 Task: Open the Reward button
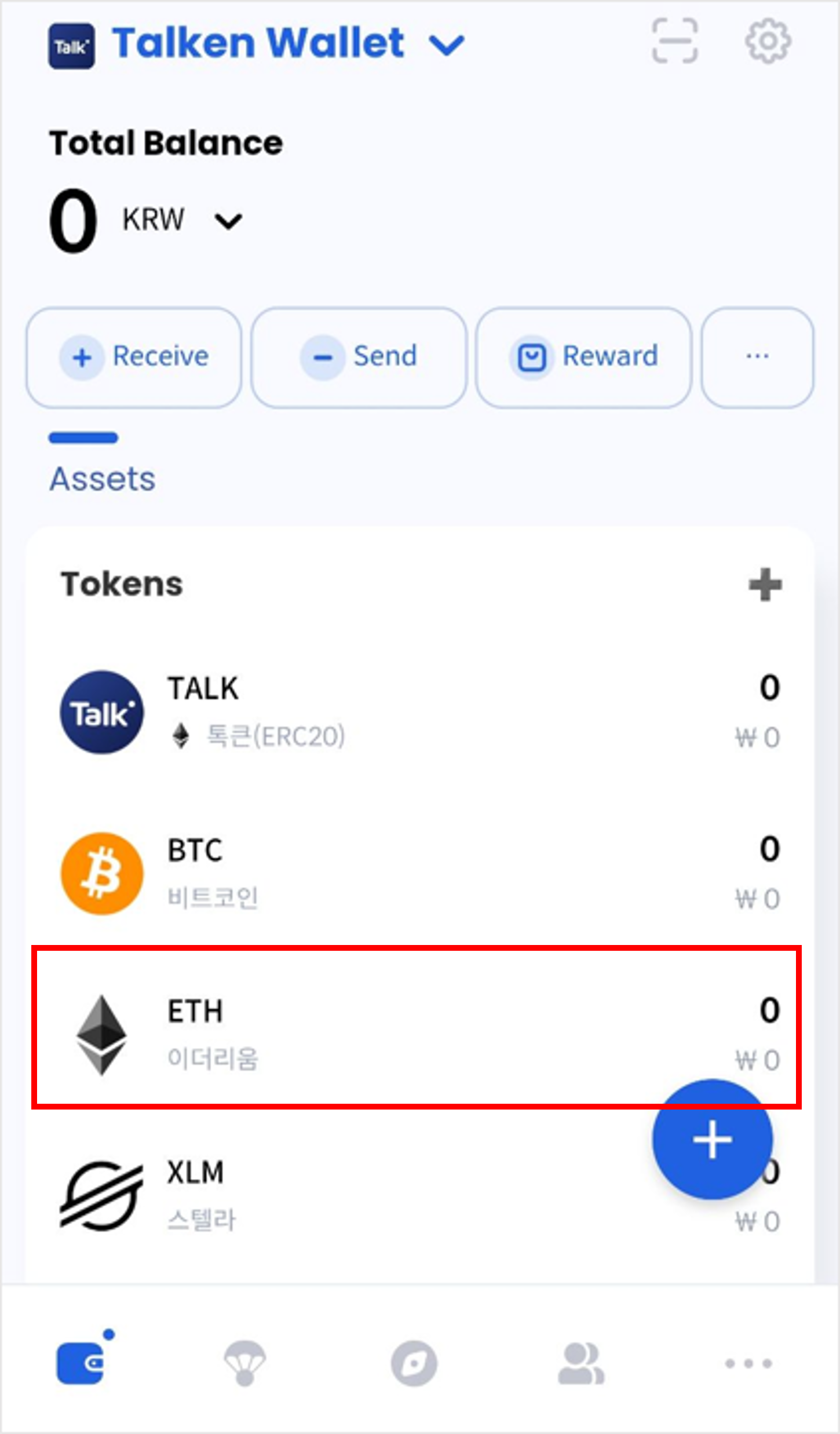point(583,357)
